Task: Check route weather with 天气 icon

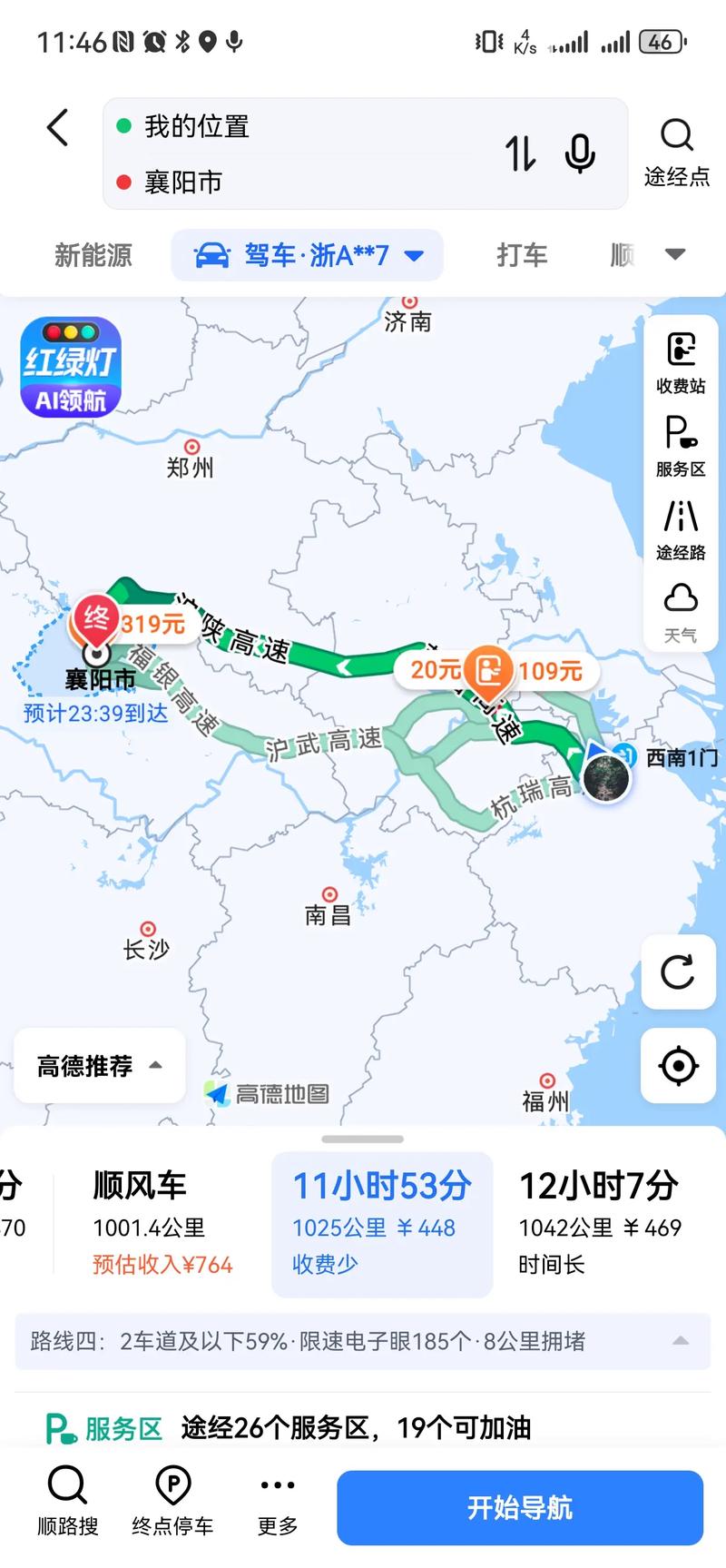Action: pyautogui.click(x=679, y=604)
